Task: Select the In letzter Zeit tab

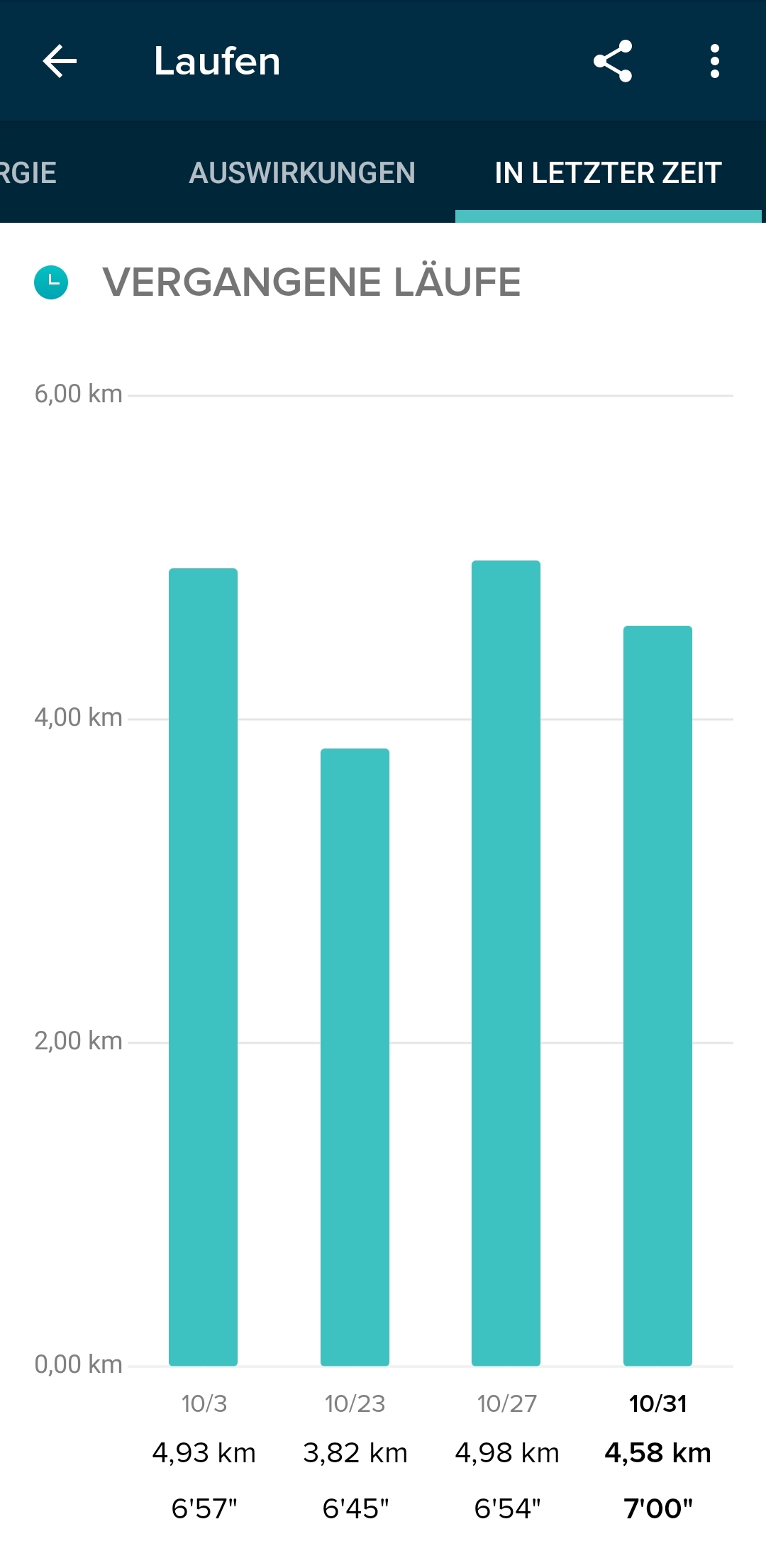Action: tap(608, 173)
